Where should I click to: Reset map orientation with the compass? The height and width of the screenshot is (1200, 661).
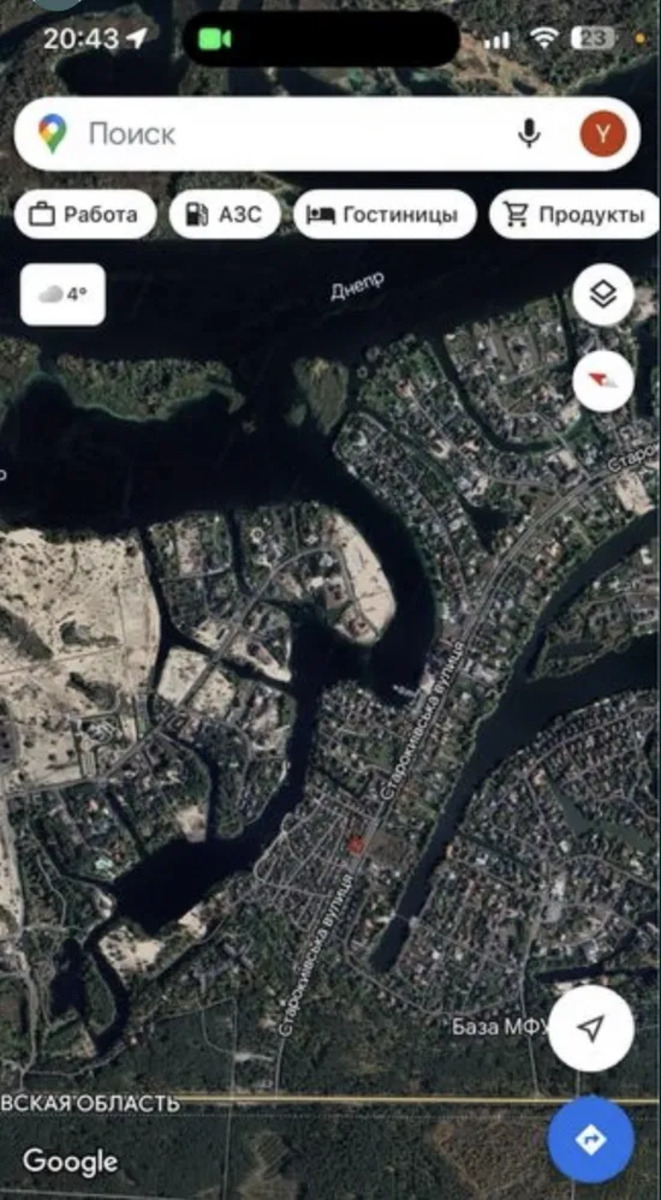point(603,382)
